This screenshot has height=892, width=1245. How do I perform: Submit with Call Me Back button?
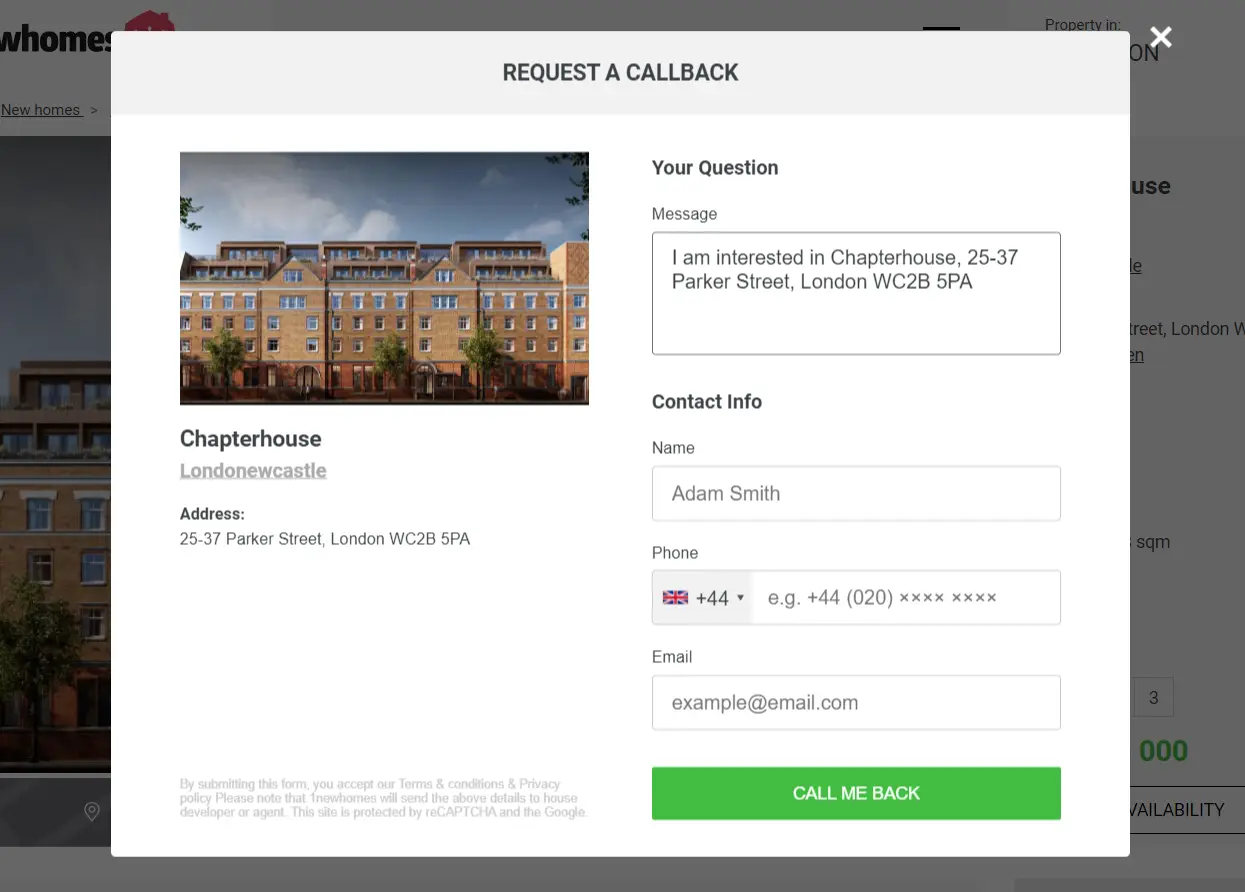click(x=855, y=793)
